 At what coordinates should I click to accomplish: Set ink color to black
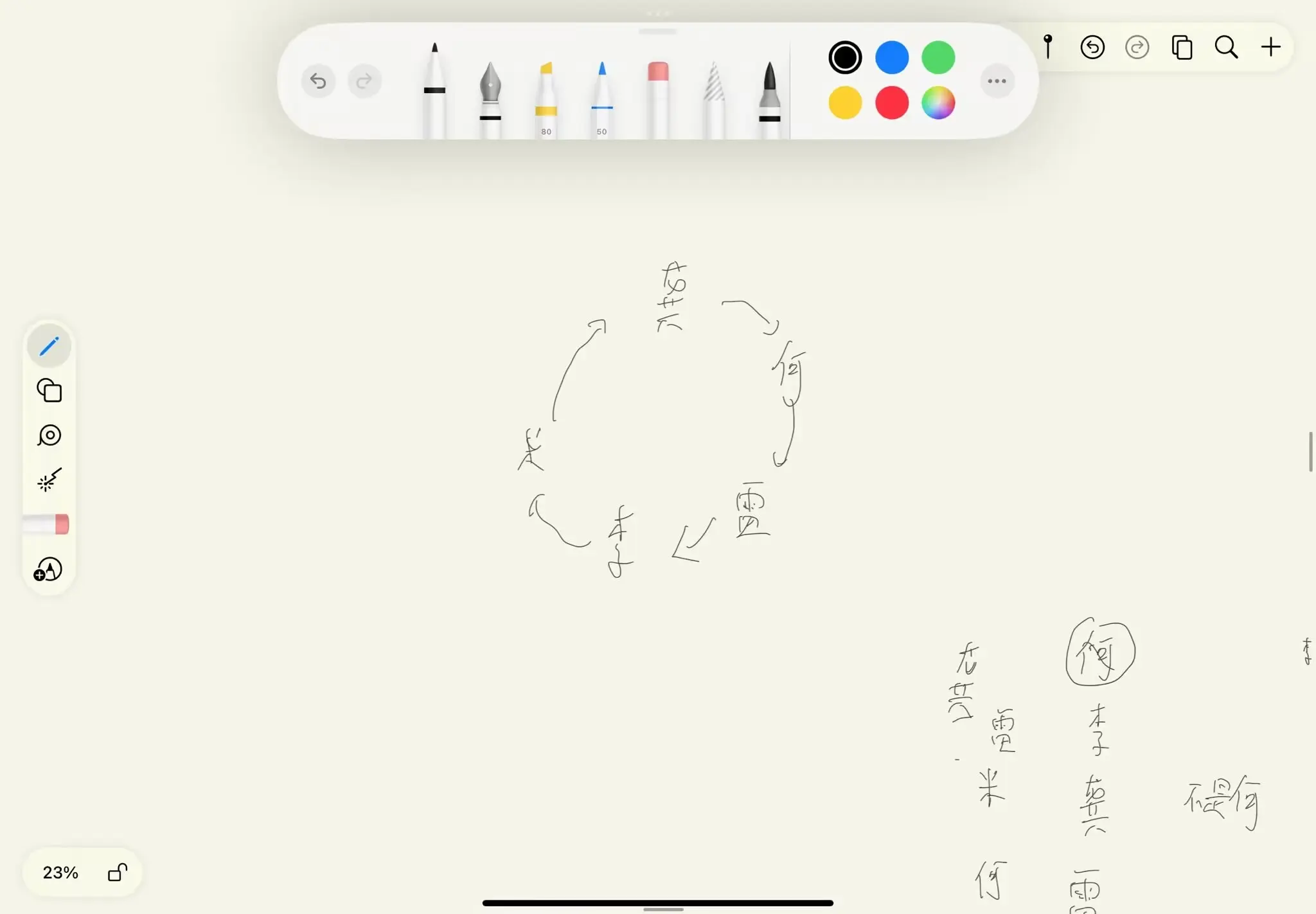point(845,58)
